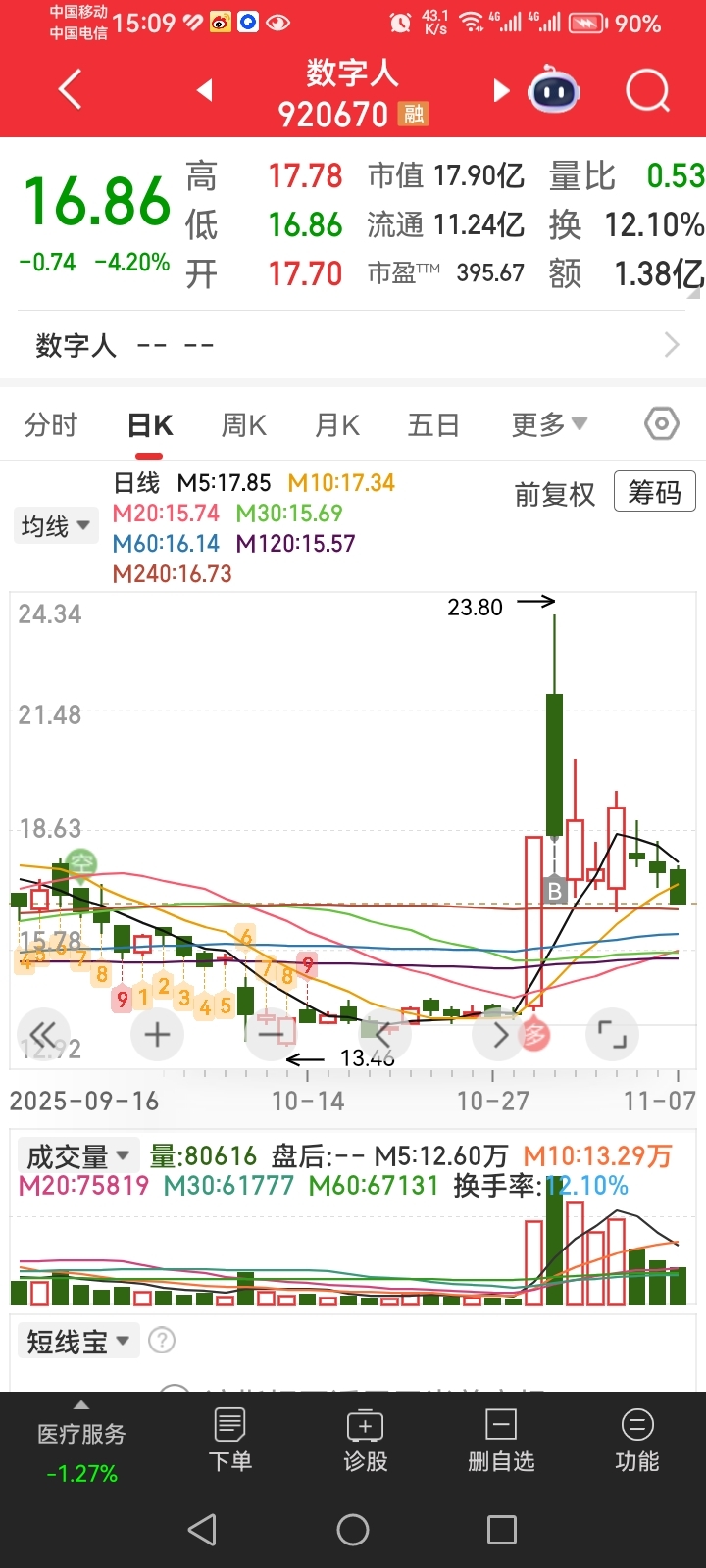
Task: Go back using the header arrow
Action: point(71,90)
